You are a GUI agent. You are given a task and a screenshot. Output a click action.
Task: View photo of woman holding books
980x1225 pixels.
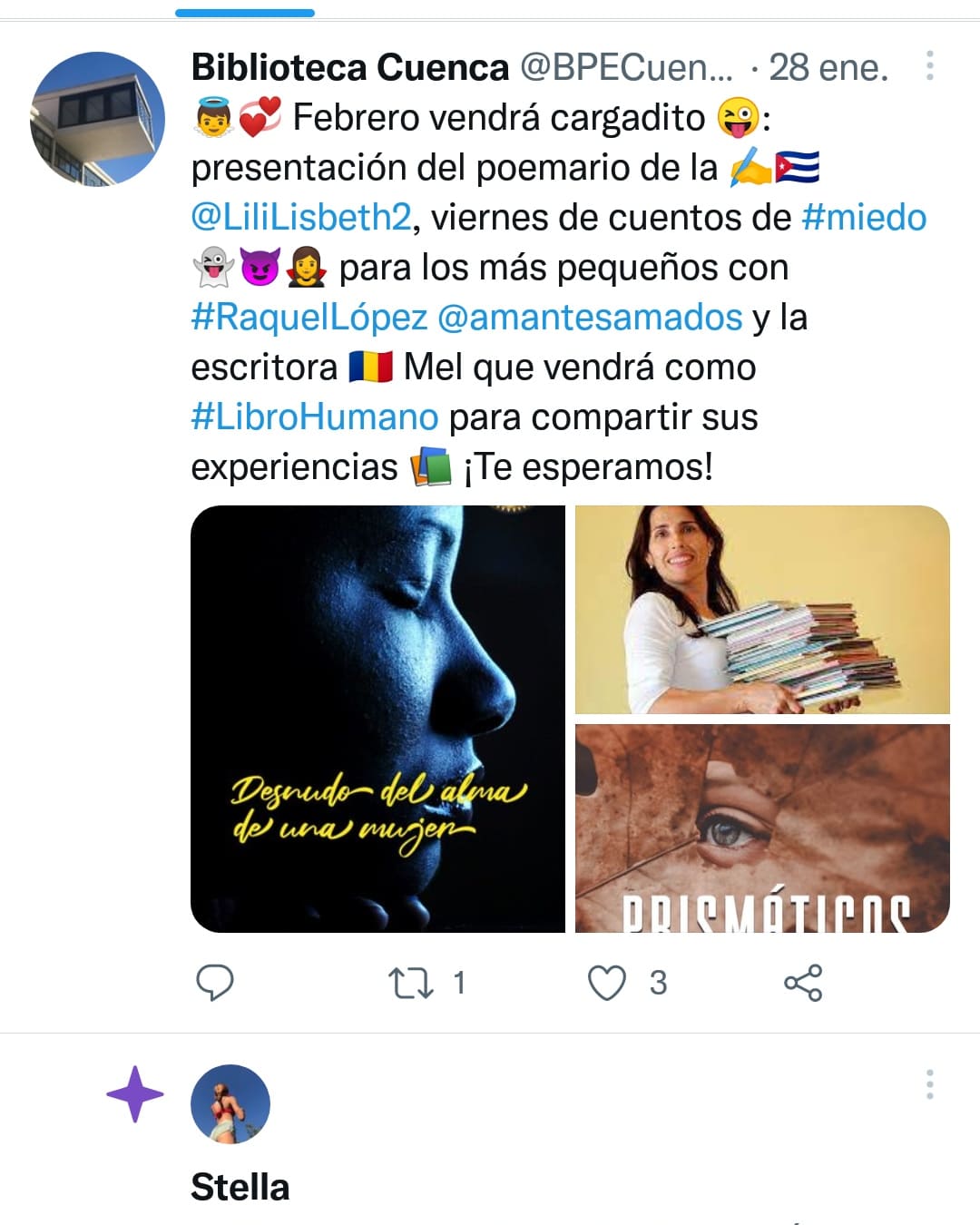(762, 610)
